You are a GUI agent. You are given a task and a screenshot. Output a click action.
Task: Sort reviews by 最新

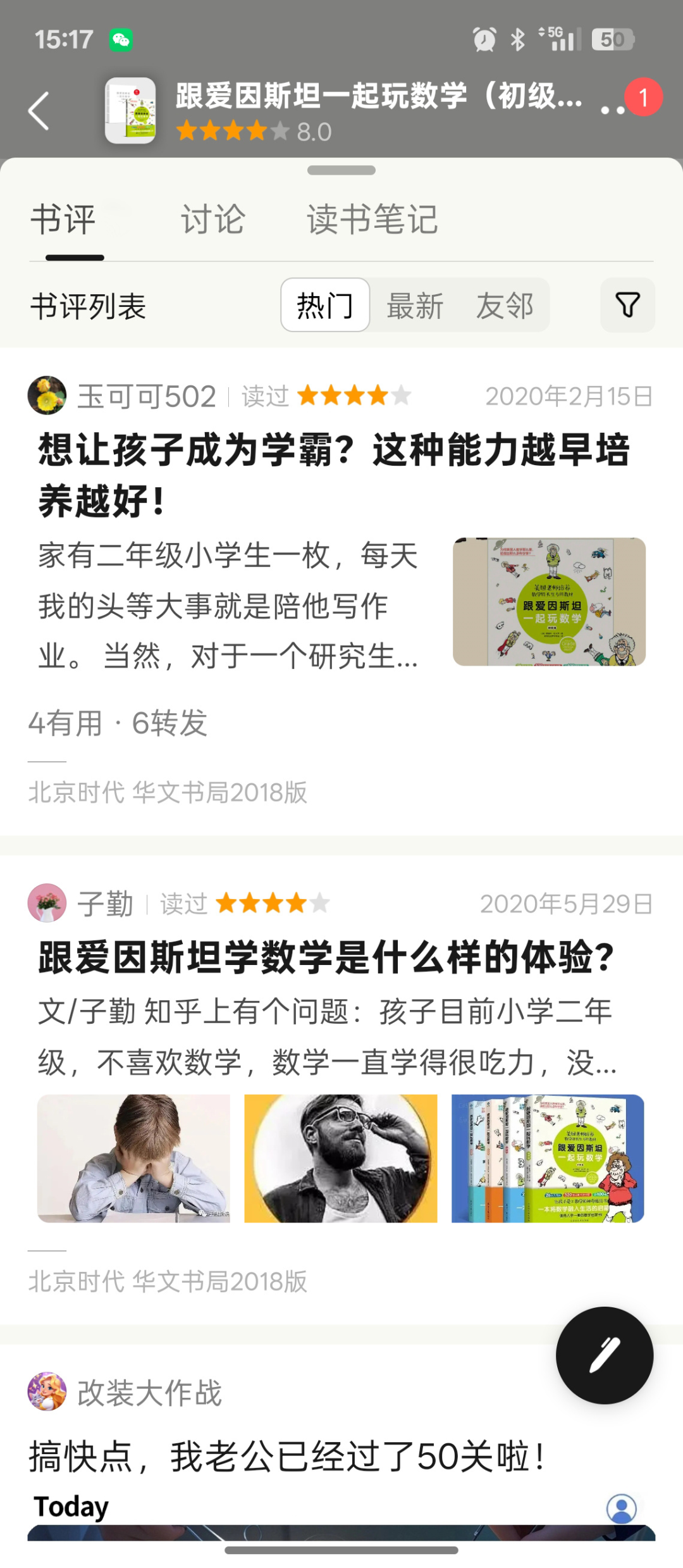coord(415,306)
